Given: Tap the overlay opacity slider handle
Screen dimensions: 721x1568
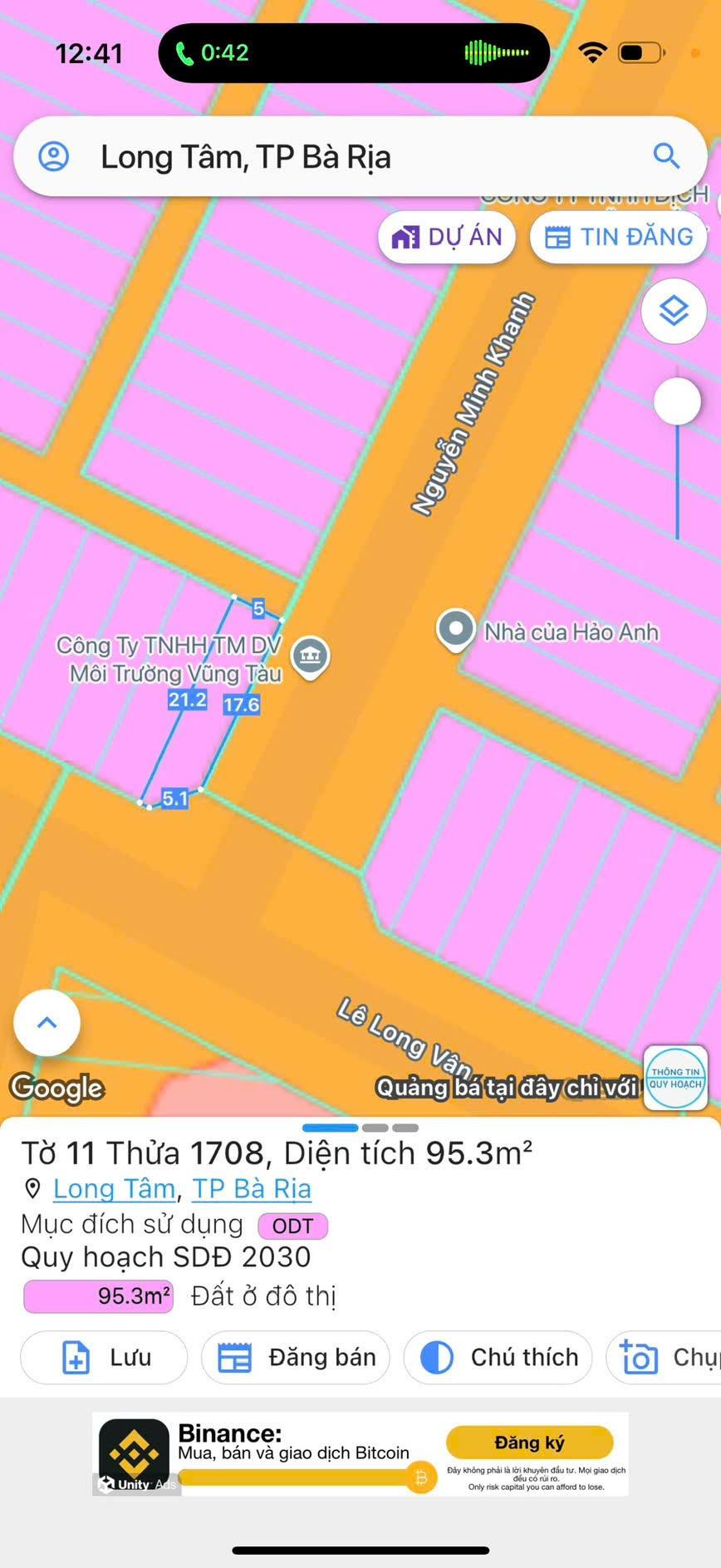Looking at the screenshot, I should (x=677, y=401).
